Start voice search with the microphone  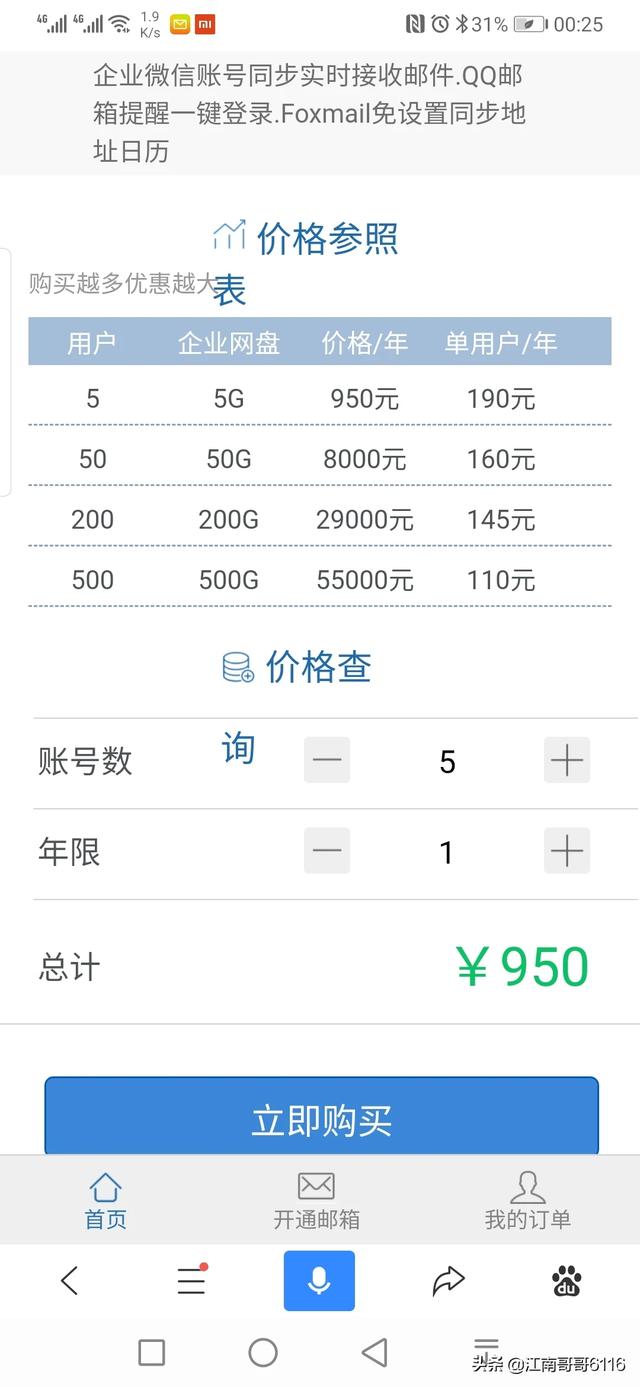(x=319, y=1281)
